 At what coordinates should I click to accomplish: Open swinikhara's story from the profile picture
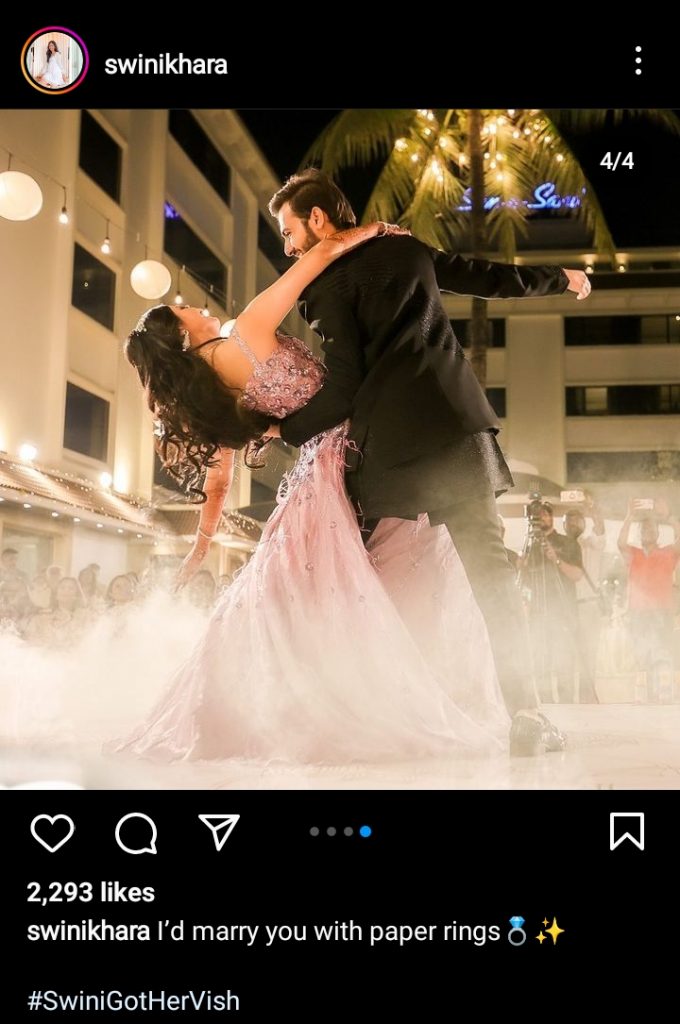[x=54, y=61]
